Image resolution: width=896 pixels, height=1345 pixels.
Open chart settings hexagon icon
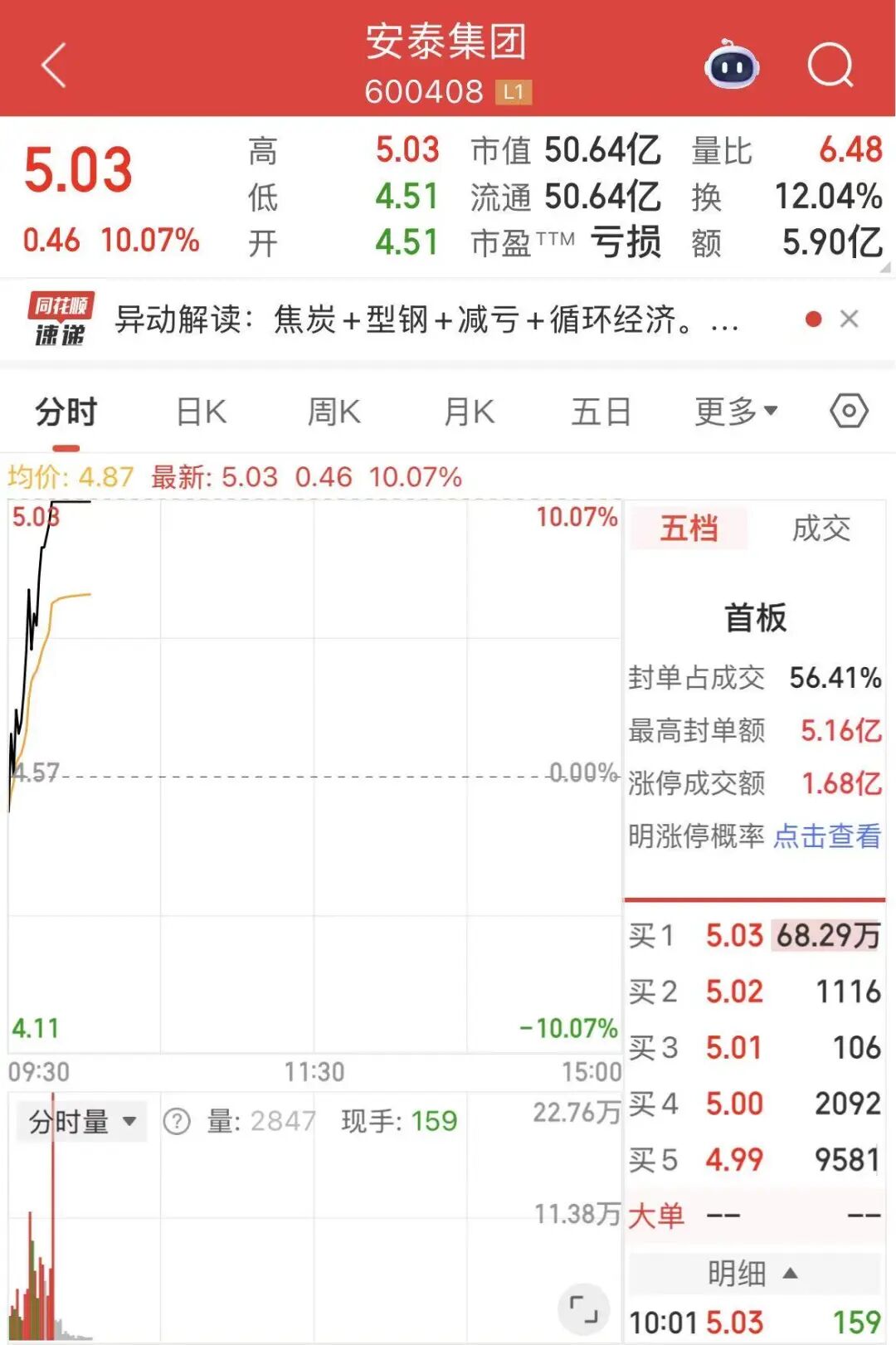[849, 412]
